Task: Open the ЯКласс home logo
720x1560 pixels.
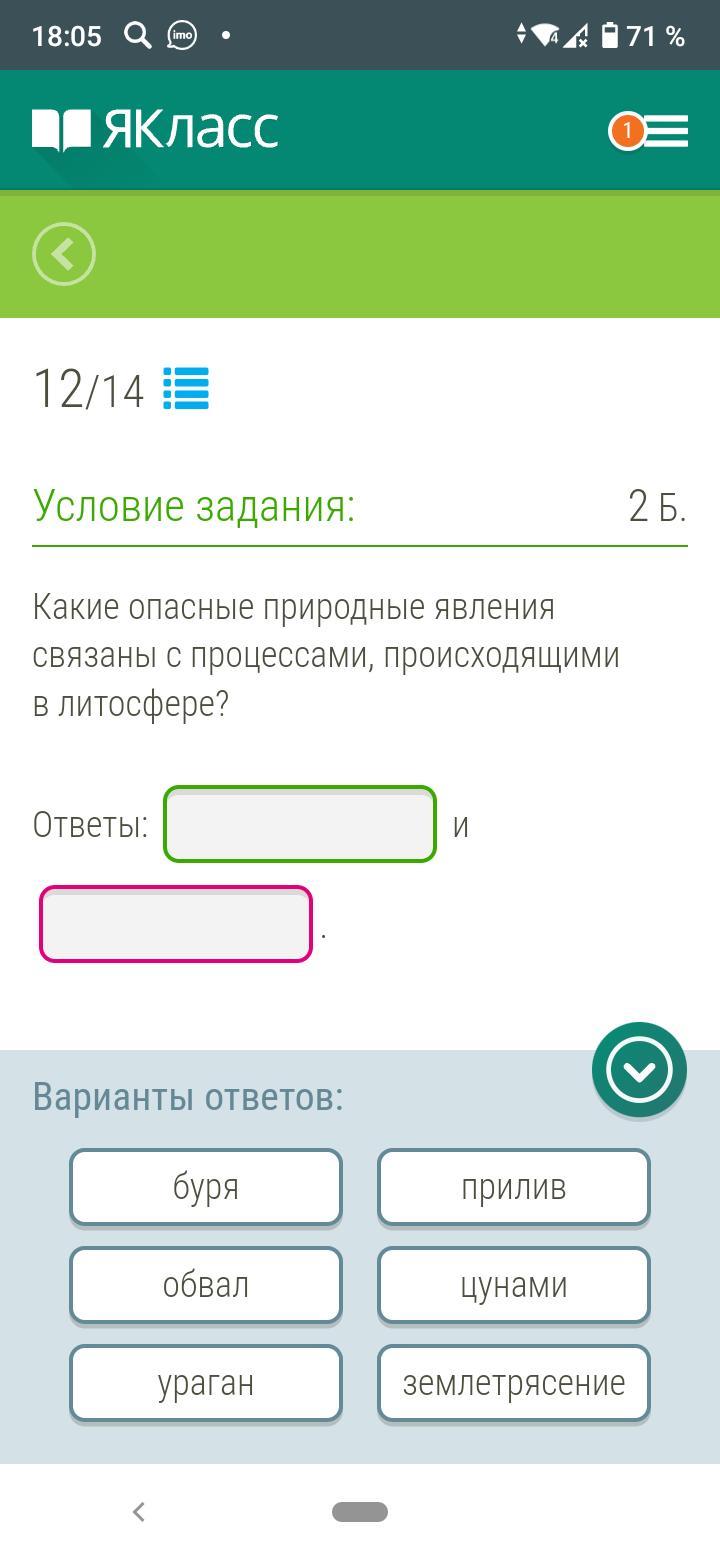Action: pyautogui.click(x=156, y=130)
